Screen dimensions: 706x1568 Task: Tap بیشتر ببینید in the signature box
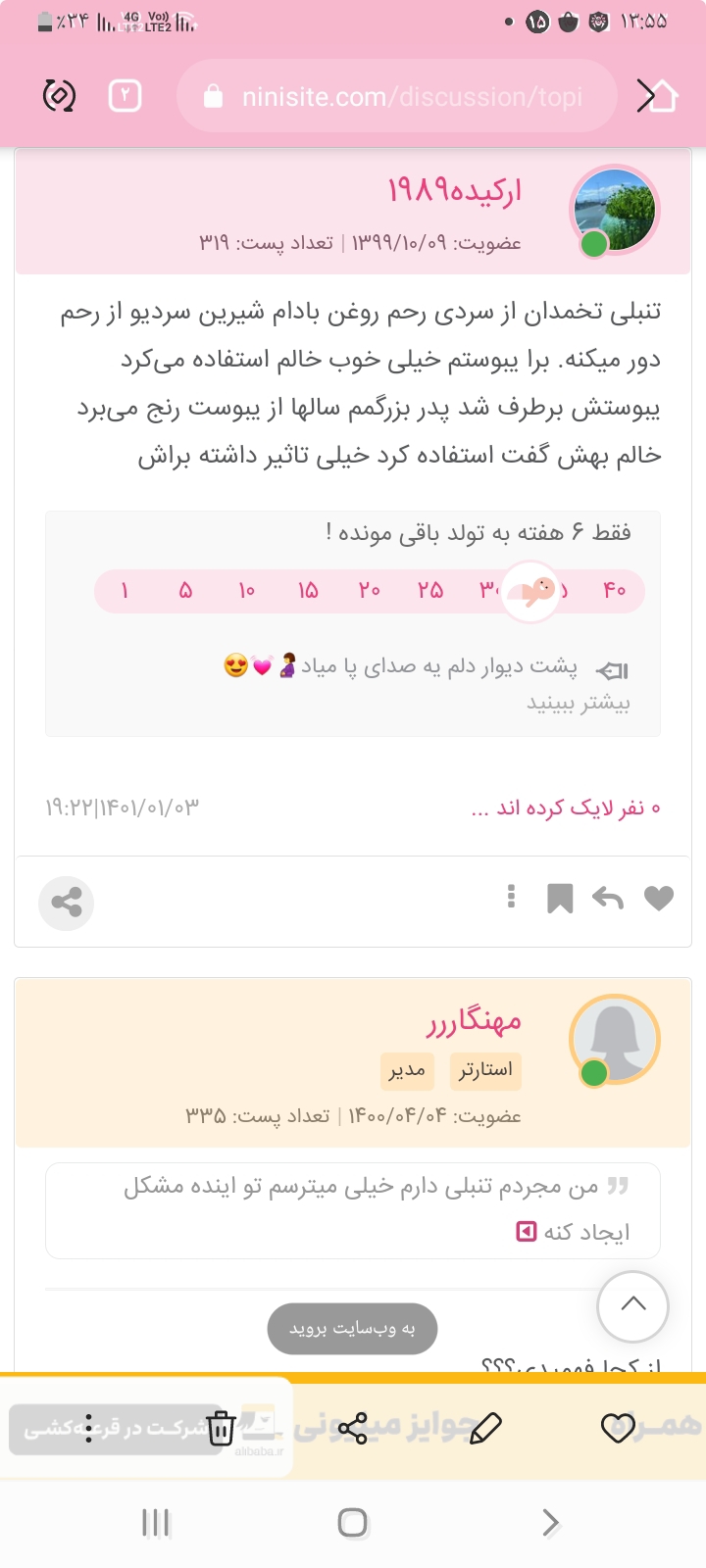pyautogui.click(x=579, y=703)
